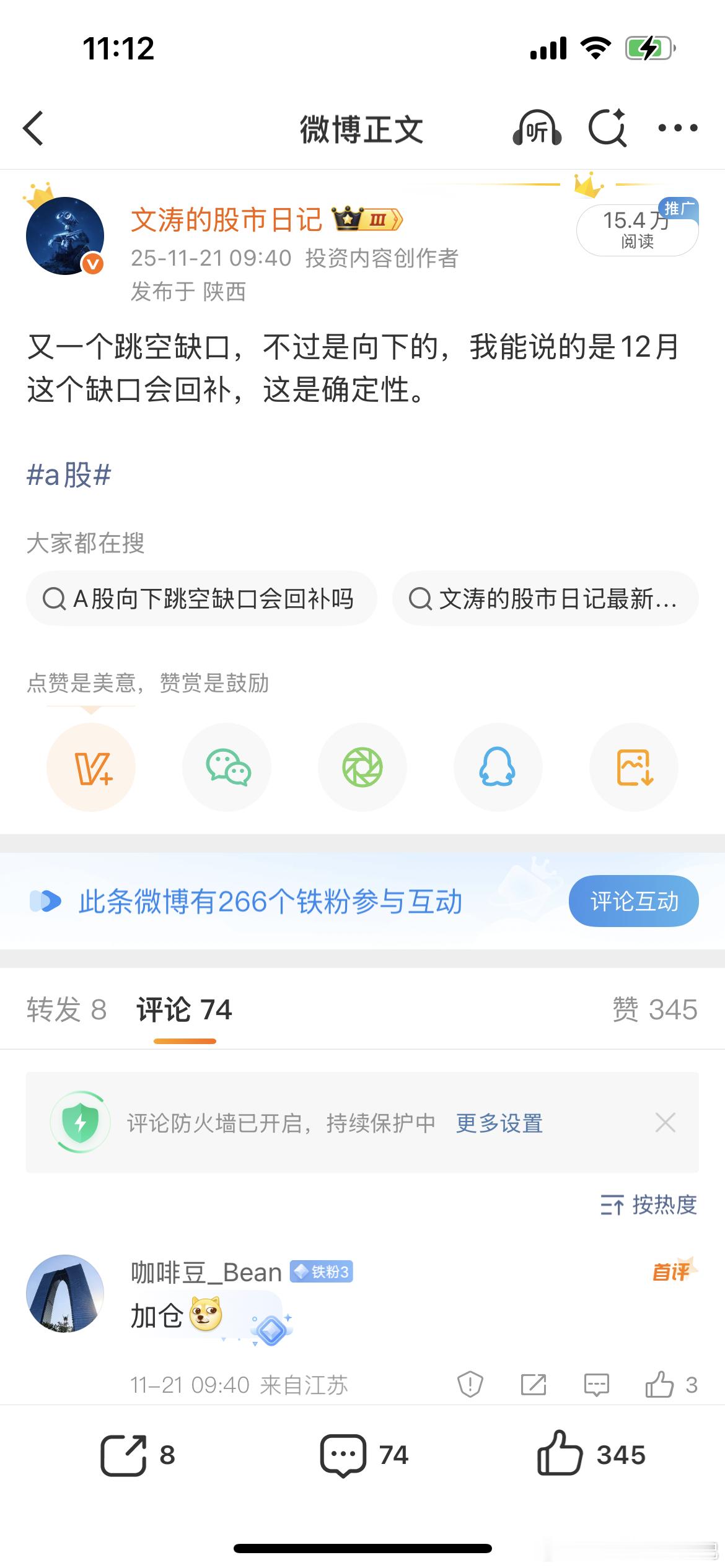This screenshot has width=725, height=1568.
Task: Share to WeChat Moments green icon
Action: tap(362, 767)
